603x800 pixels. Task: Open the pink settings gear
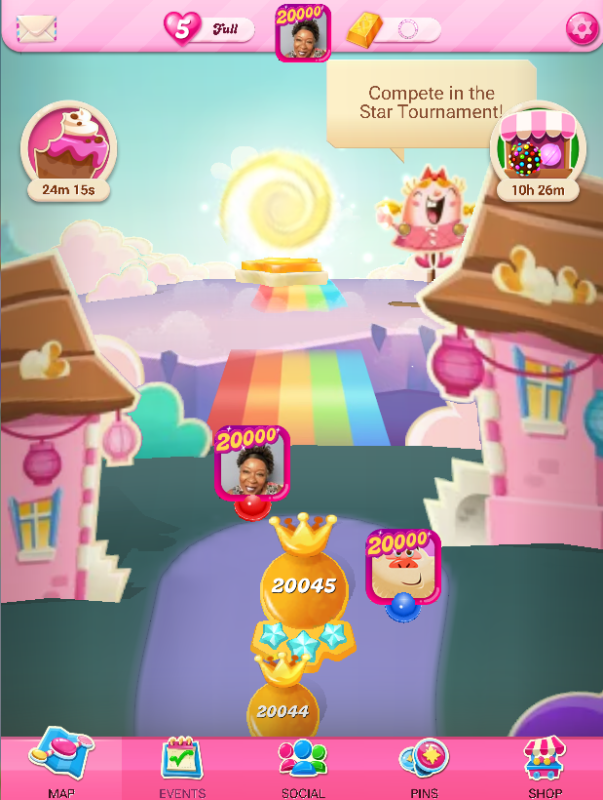pos(580,28)
